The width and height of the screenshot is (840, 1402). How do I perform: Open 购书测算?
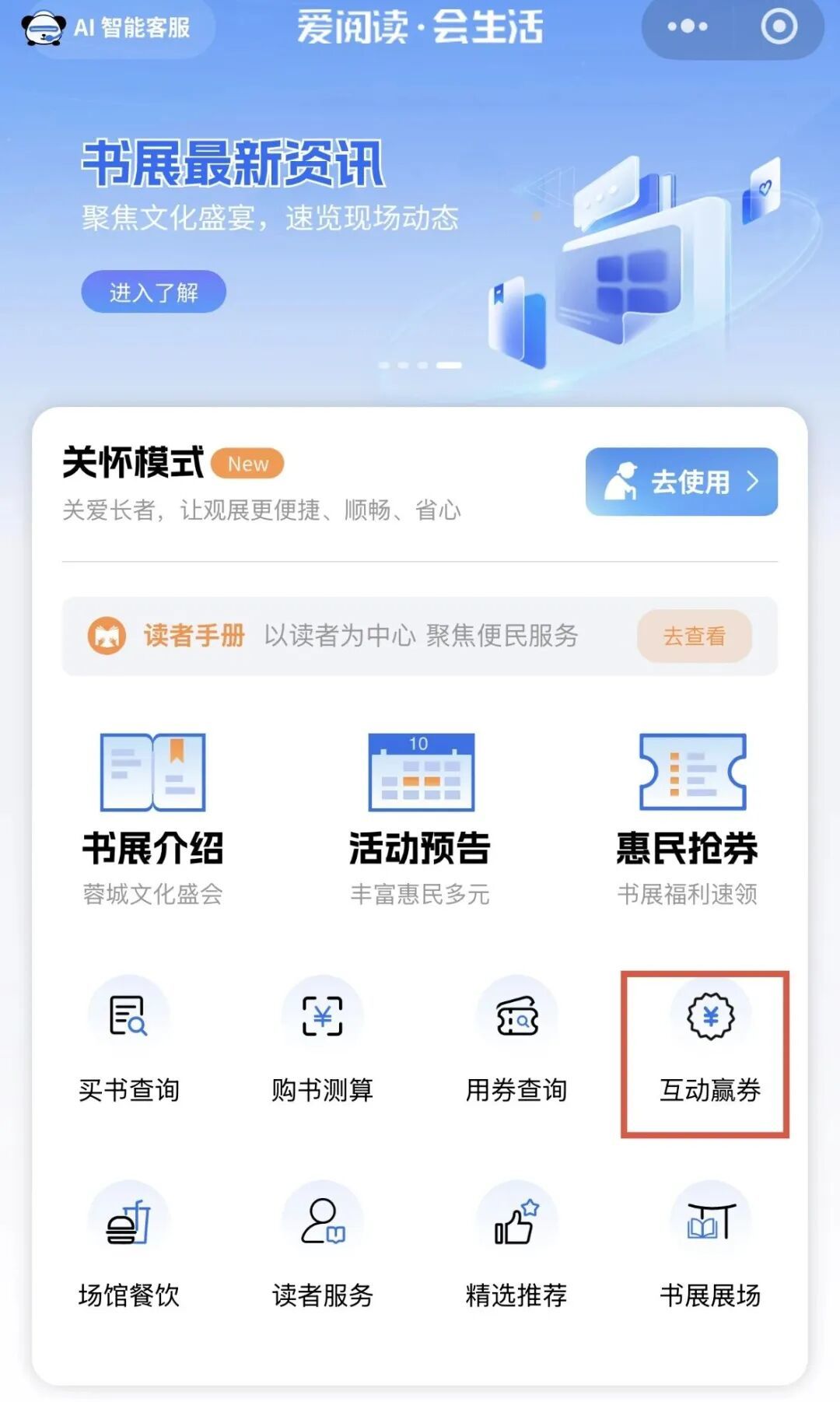pos(323,1040)
